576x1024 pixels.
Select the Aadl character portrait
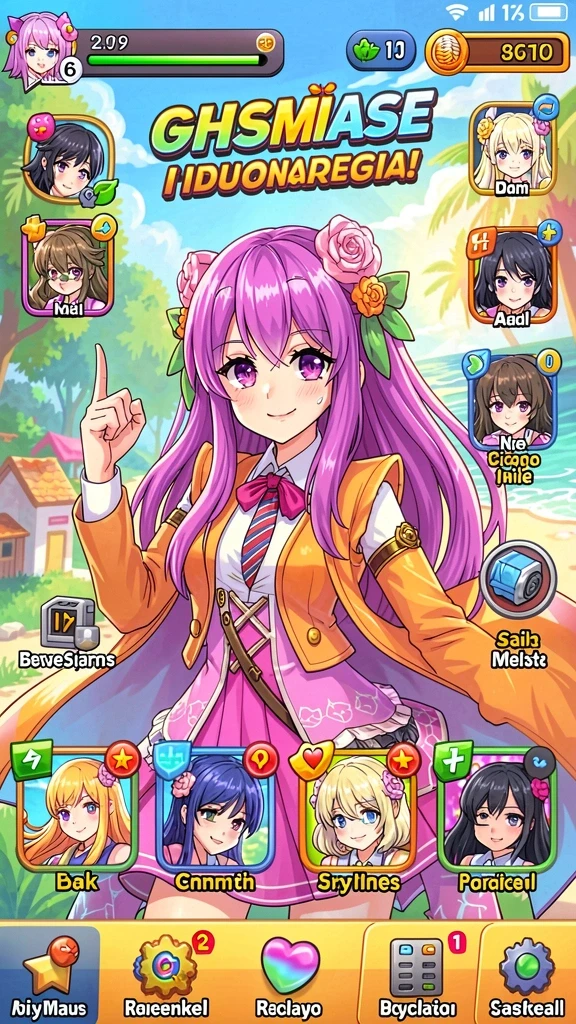pyautogui.click(x=512, y=276)
